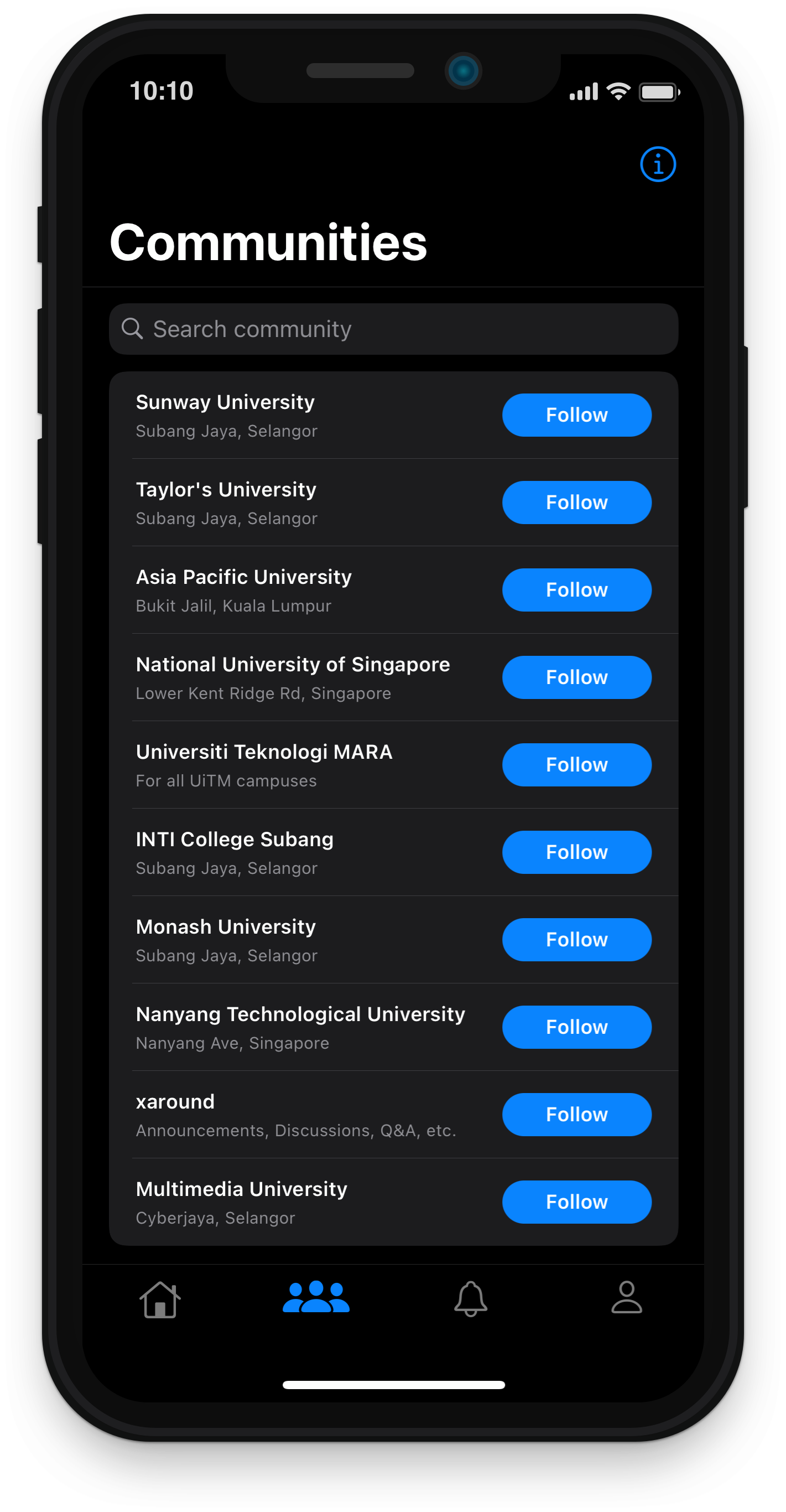Select the Communities people icon
This screenshot has height=1512, width=786.
(x=316, y=1299)
